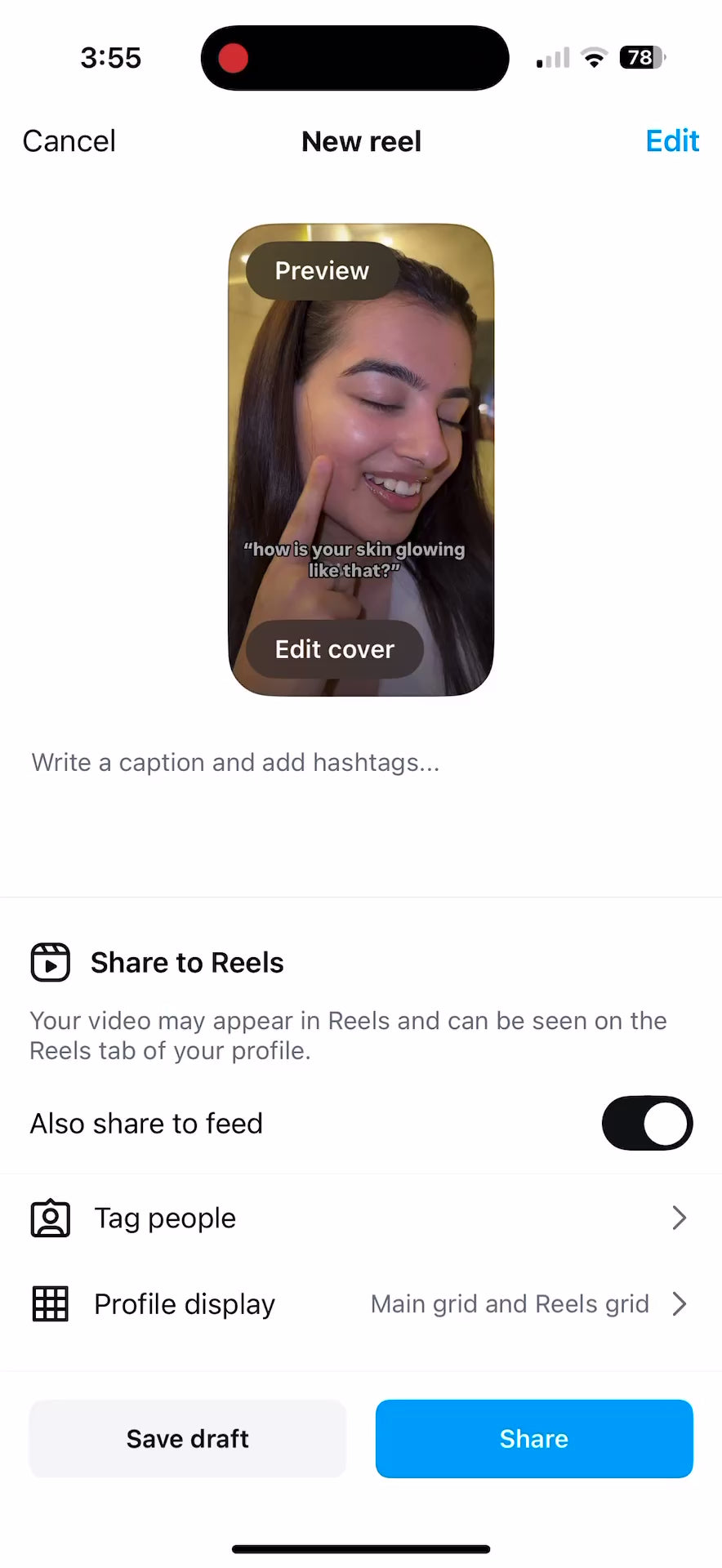Screen dimensions: 722x1568
Task: Open the Tag people row
Action: coord(359,1218)
